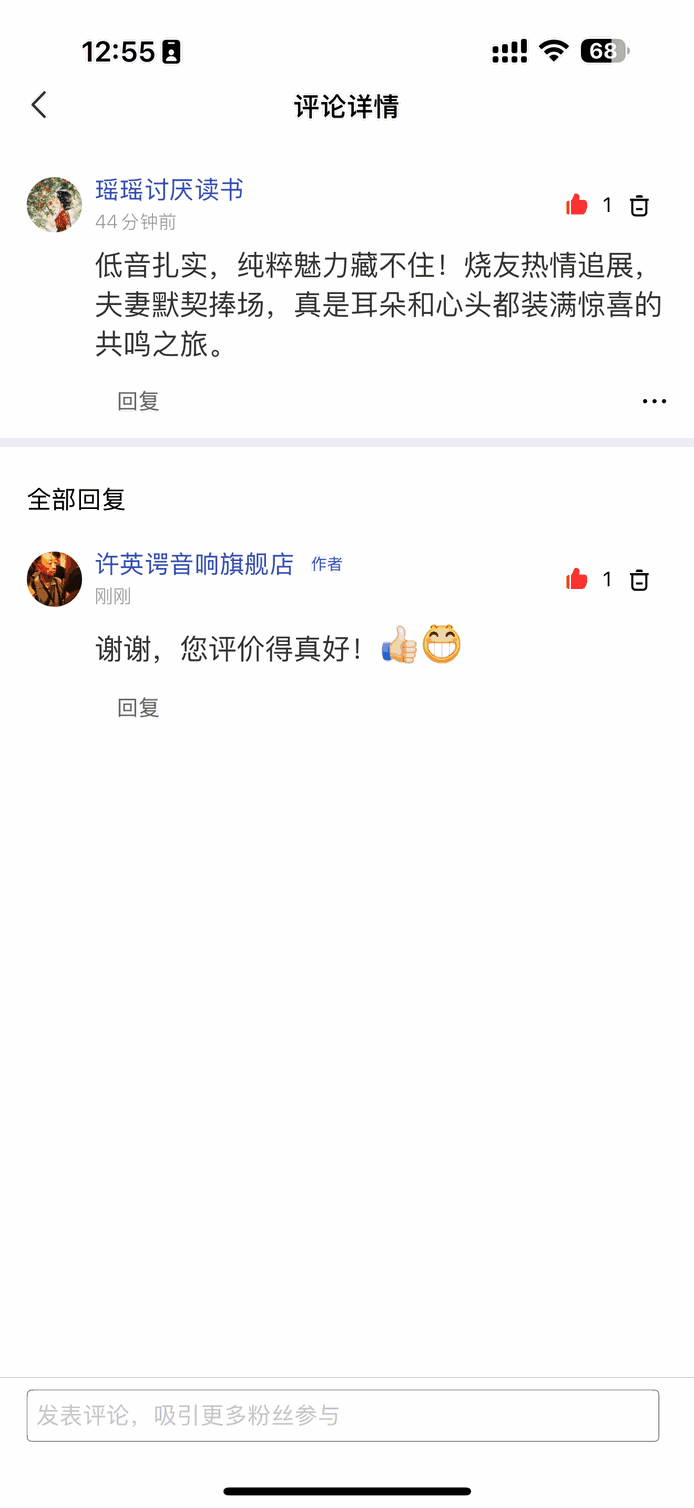This screenshot has height=1508, width=694.
Task: Open 瑶瑶讨厌读书's profile avatar
Action: coord(54,205)
